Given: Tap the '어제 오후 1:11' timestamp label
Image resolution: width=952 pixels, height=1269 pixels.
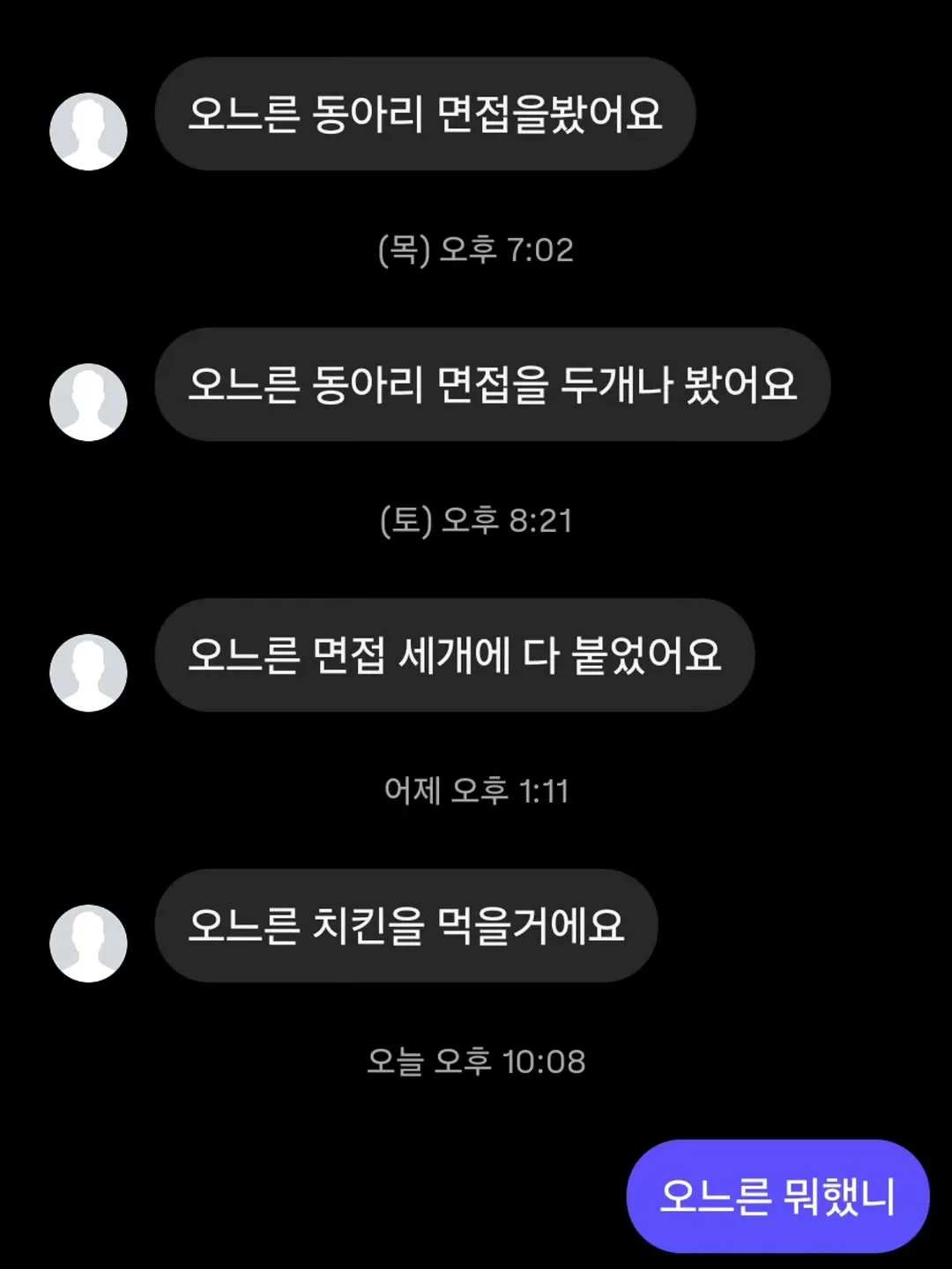Looking at the screenshot, I should pos(474,792).
